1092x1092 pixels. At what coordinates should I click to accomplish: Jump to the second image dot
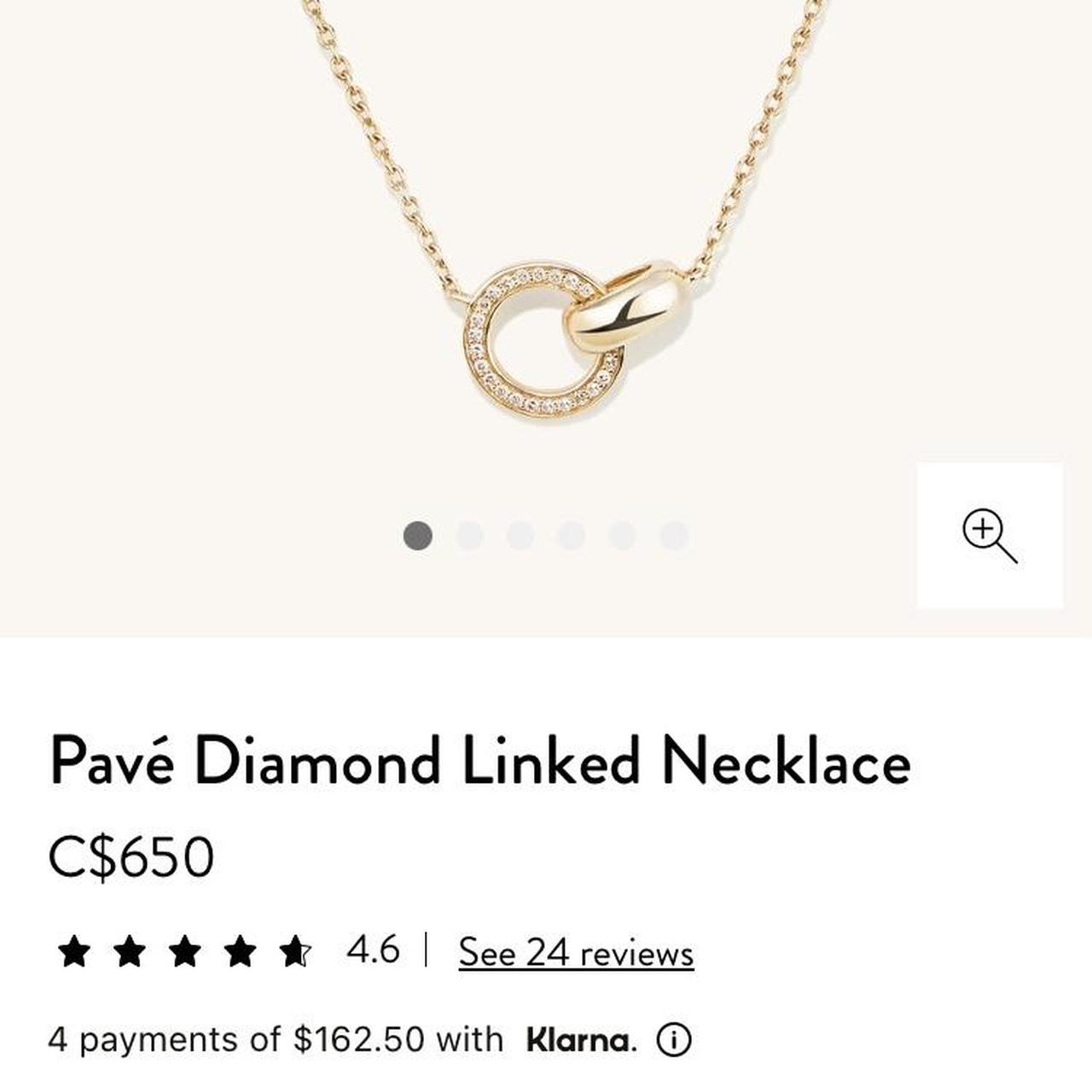pos(469,536)
